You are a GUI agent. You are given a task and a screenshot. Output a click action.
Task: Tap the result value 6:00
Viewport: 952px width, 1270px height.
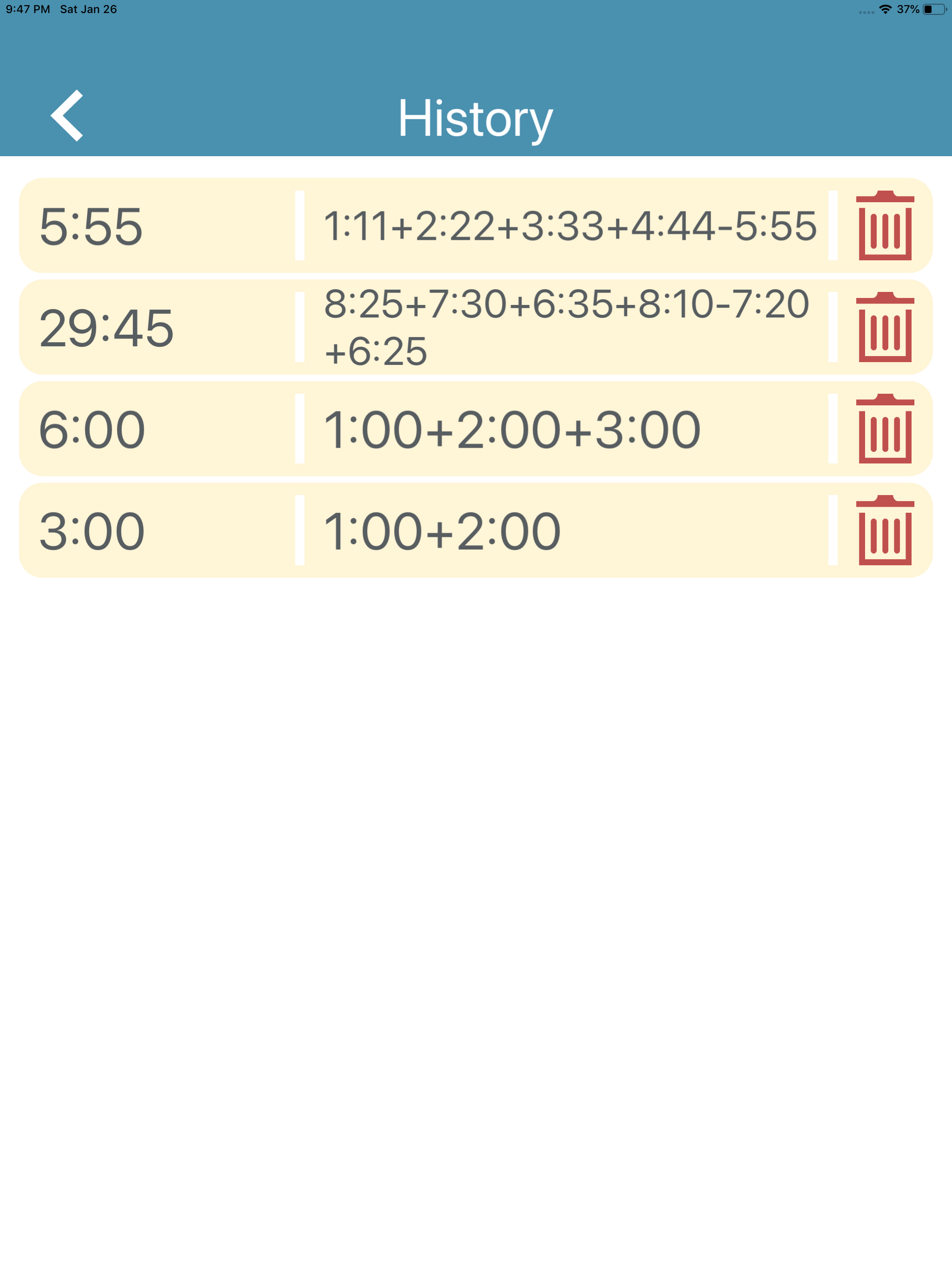pos(92,430)
